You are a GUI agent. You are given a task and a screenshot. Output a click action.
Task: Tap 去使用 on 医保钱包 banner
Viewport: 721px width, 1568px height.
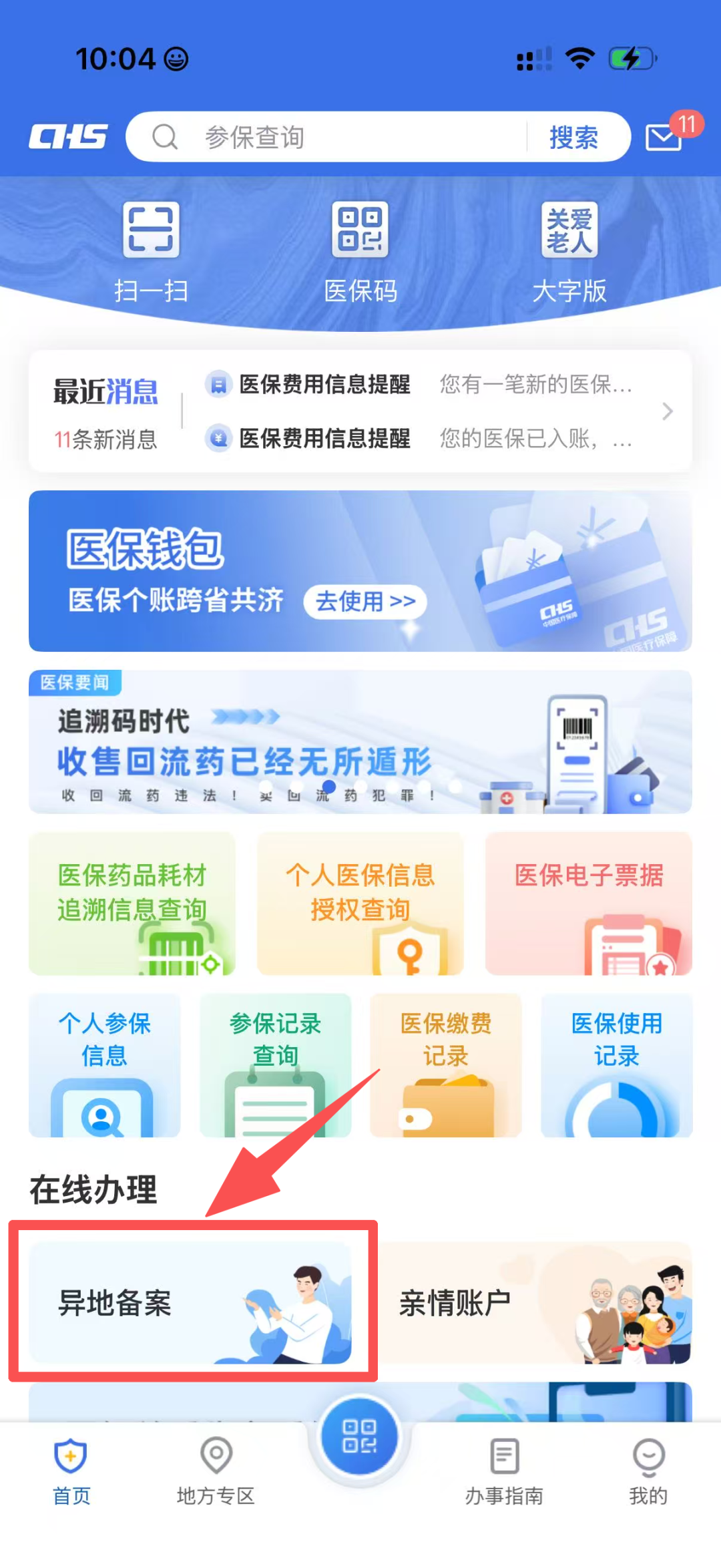click(365, 601)
